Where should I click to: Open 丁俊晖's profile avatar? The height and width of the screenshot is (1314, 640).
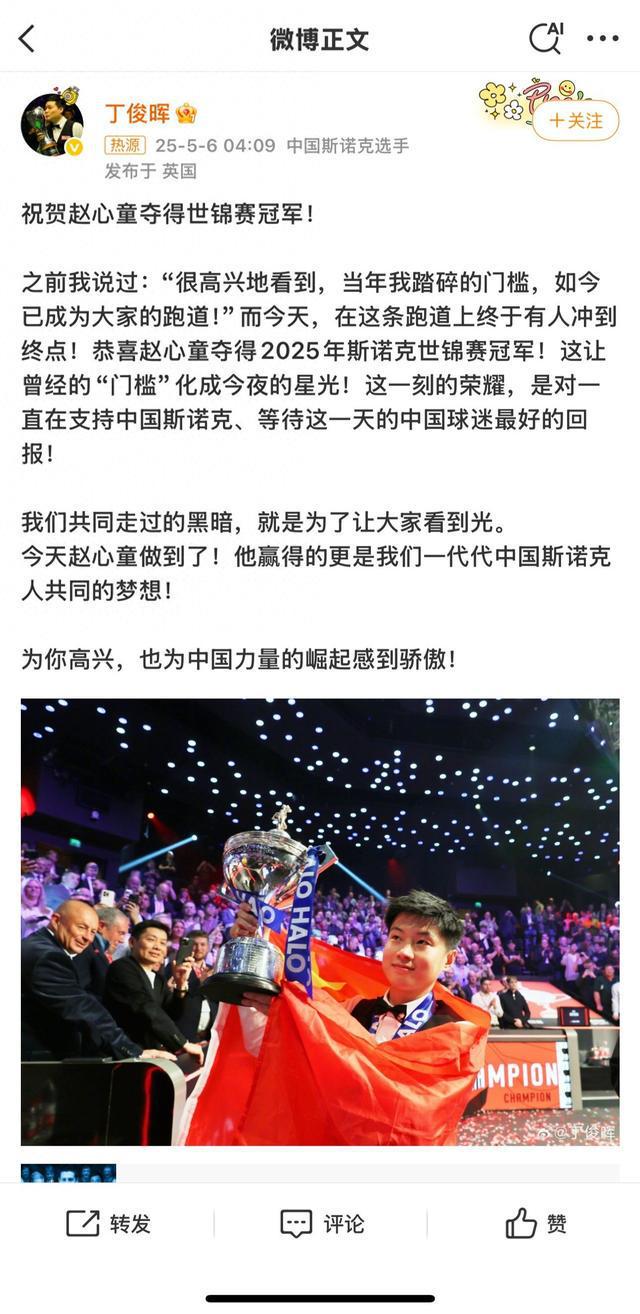[x=52, y=125]
